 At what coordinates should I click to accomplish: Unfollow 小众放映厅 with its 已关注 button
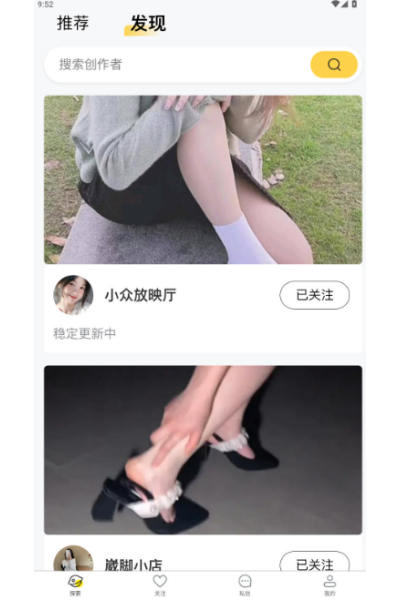(315, 295)
